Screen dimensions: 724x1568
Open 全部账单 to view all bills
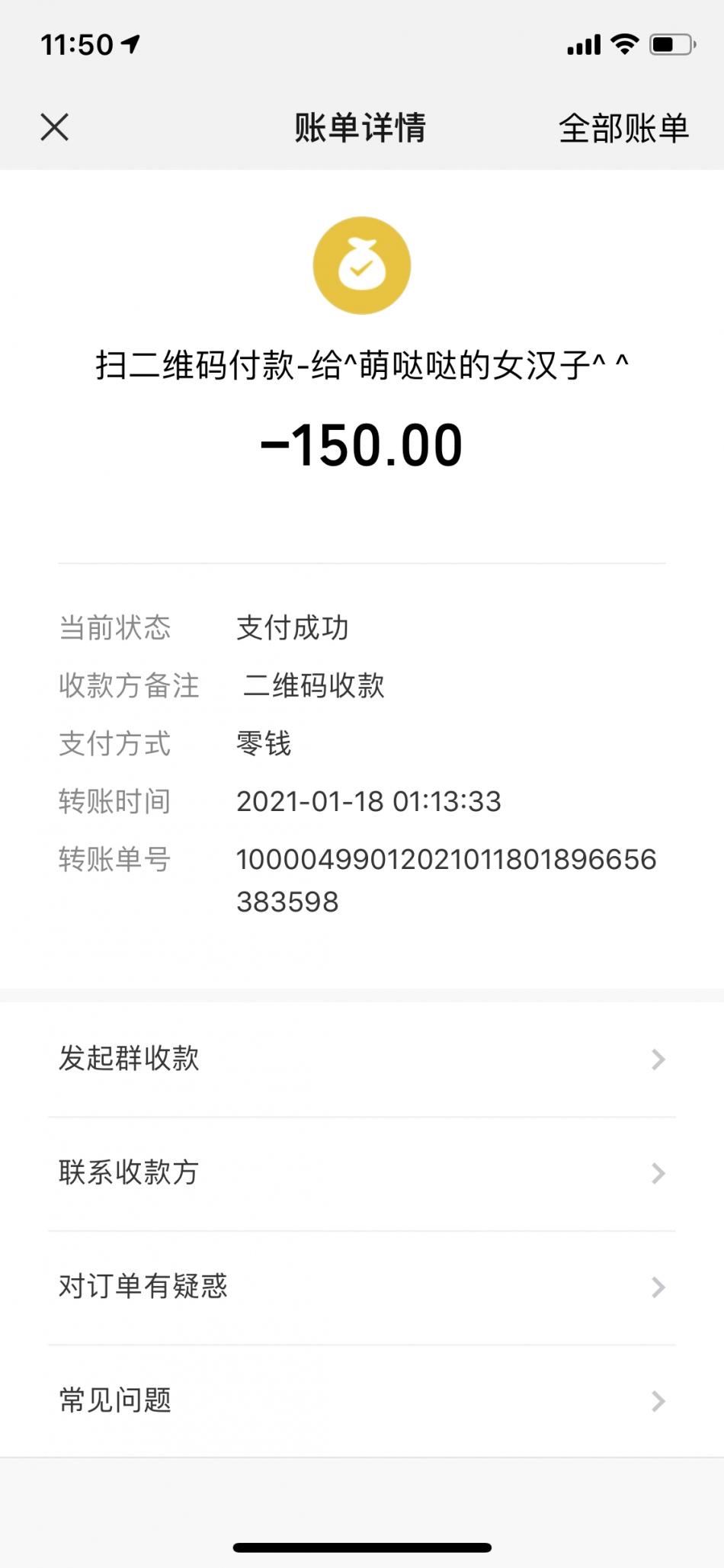tap(623, 128)
